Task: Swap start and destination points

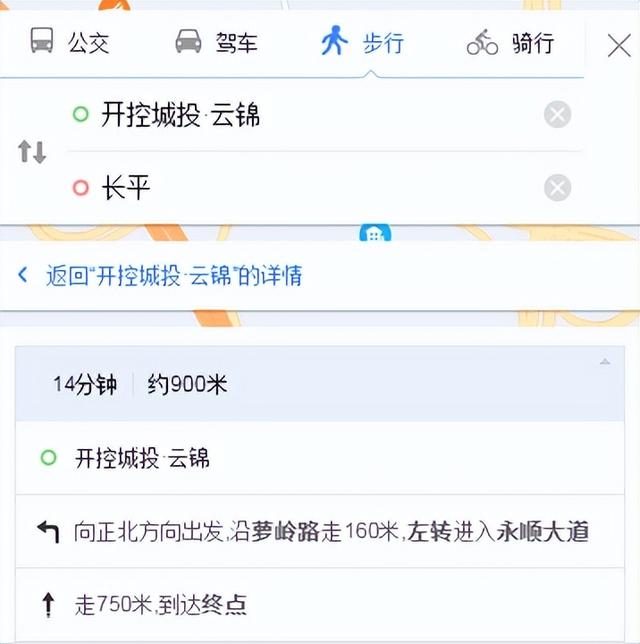Action: coord(32,152)
